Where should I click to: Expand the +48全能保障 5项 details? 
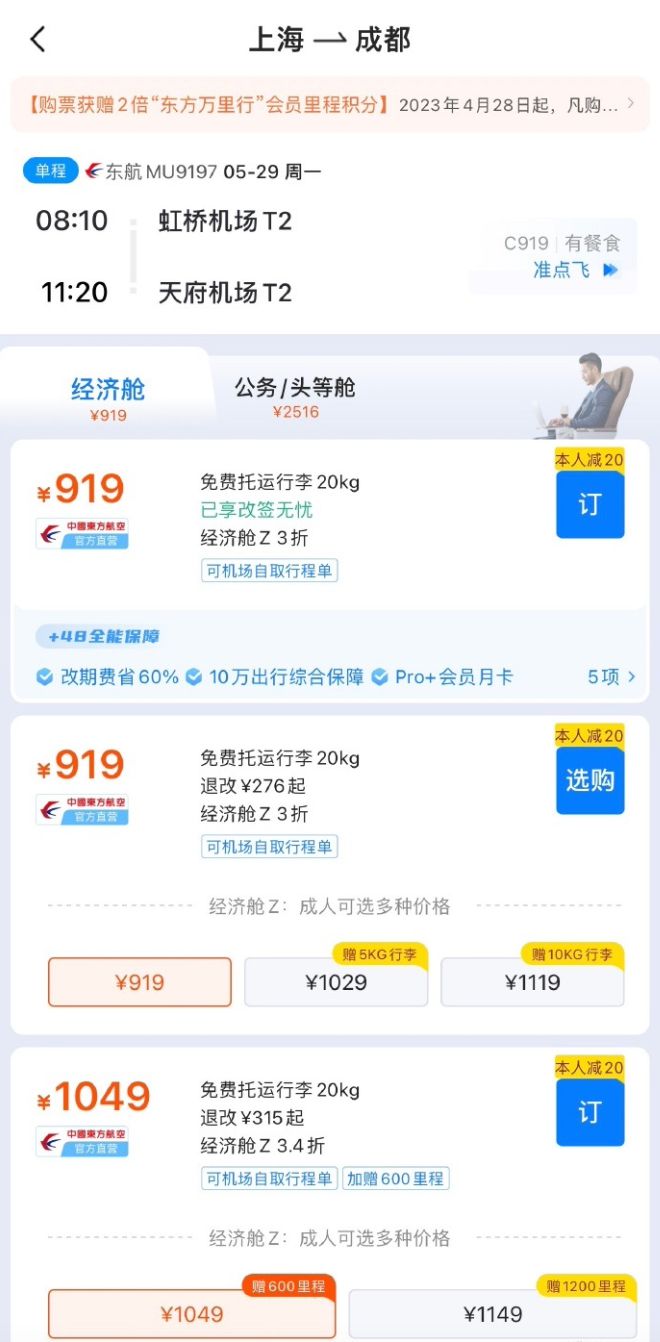(x=610, y=677)
